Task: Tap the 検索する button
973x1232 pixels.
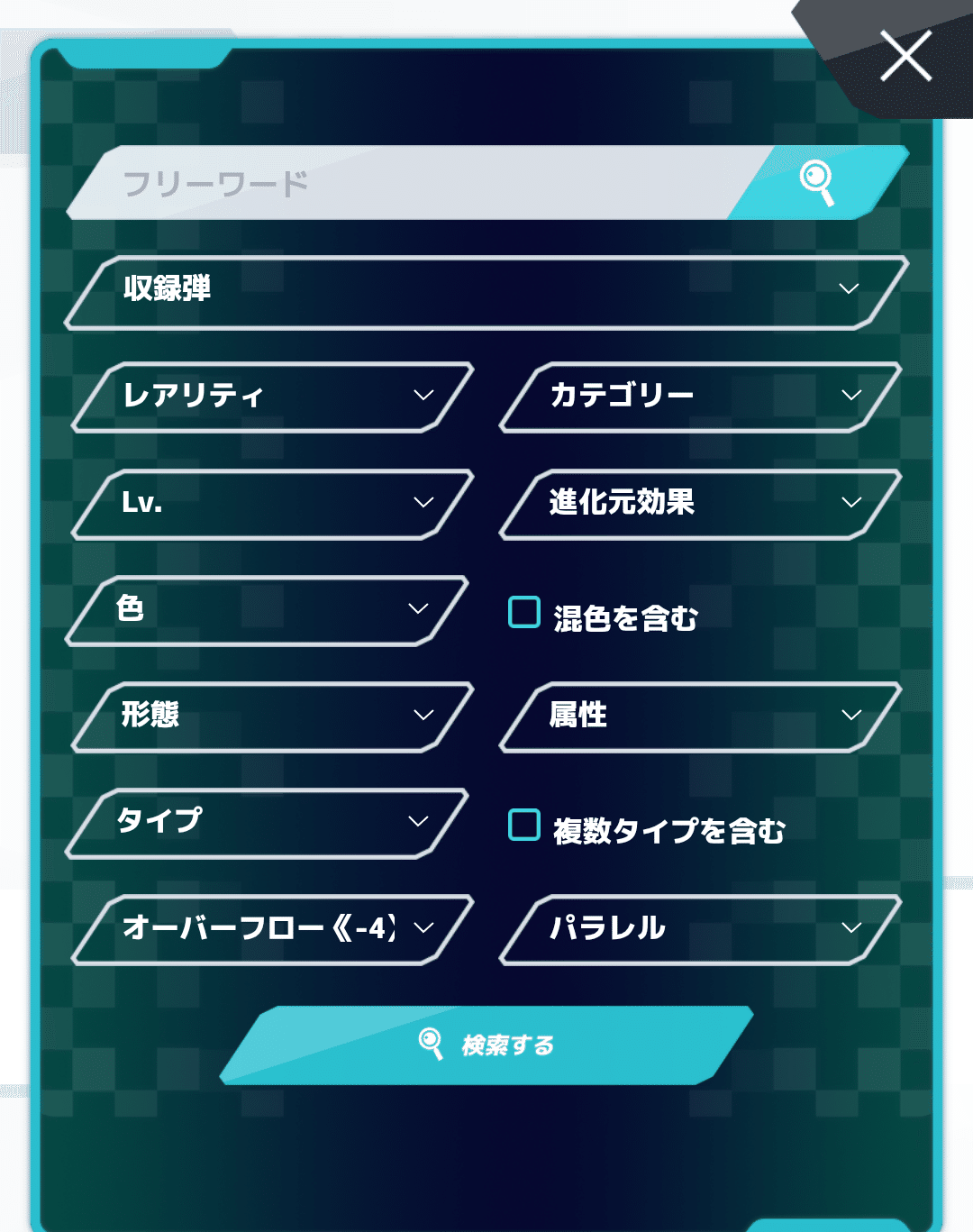Action: click(486, 1045)
